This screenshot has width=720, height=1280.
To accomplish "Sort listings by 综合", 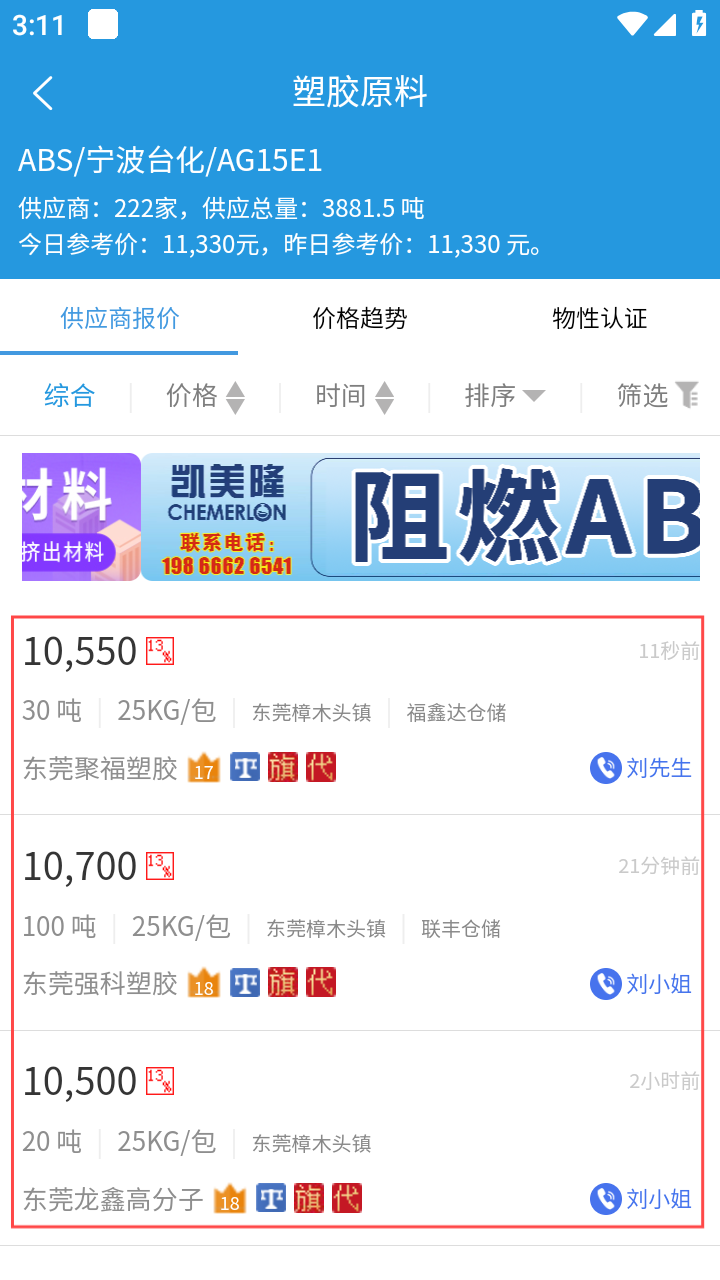I will click(x=69, y=396).
